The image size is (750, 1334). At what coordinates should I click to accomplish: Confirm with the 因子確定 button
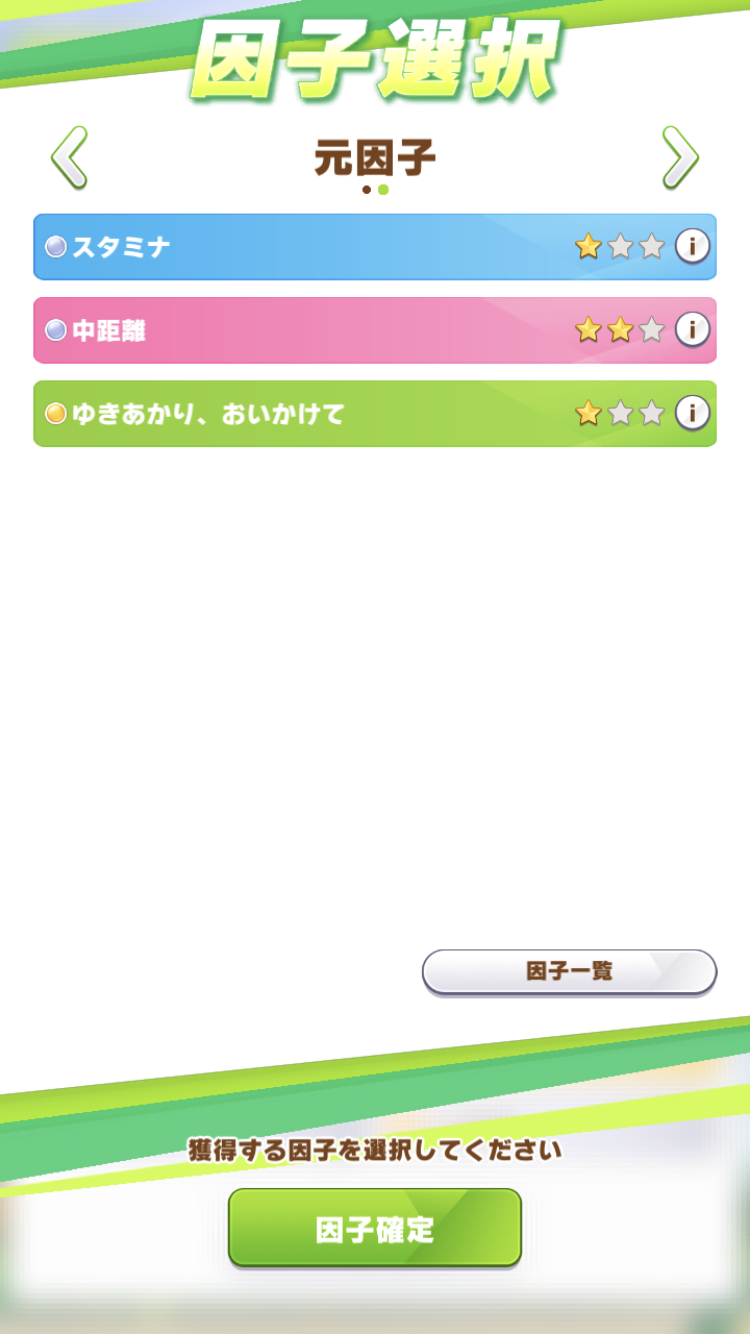375,1228
